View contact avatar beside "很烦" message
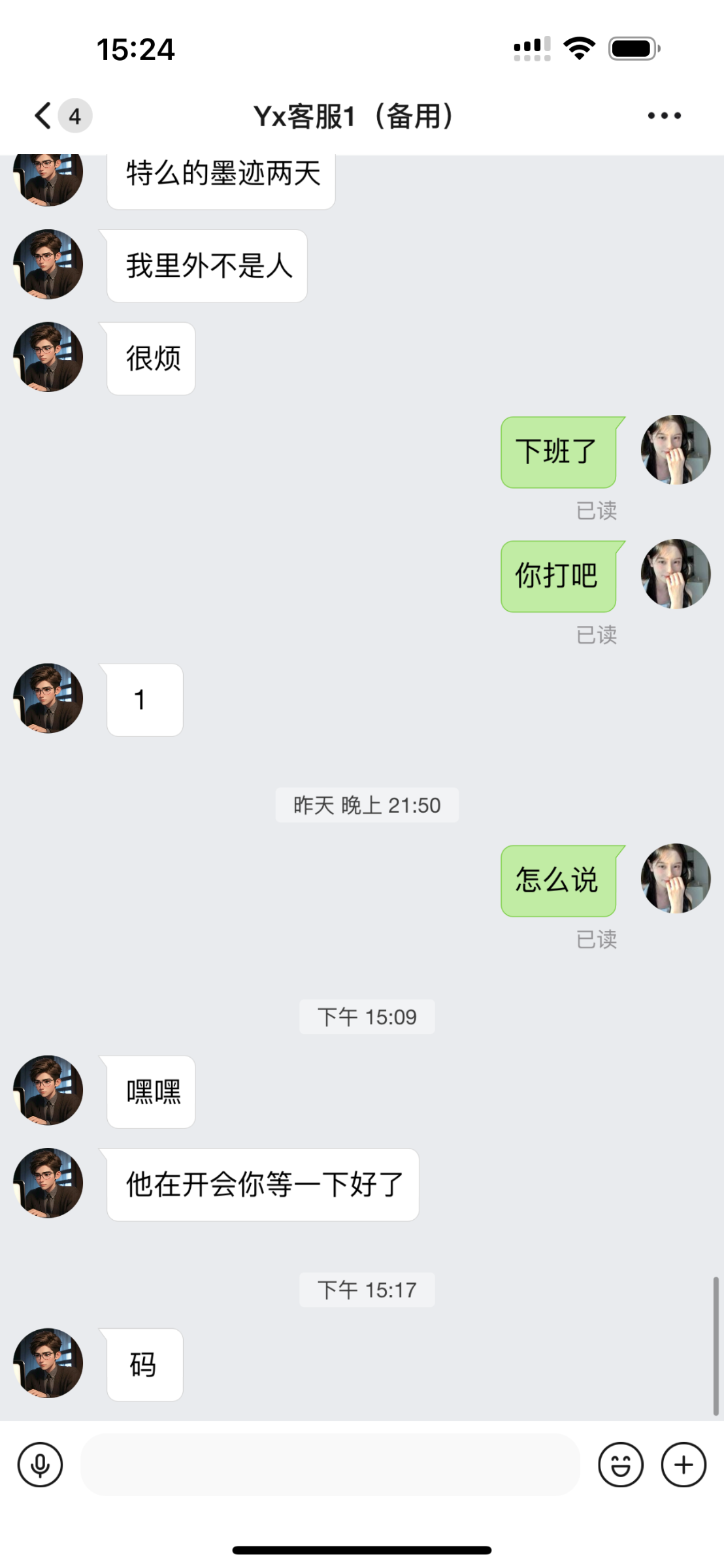The height and width of the screenshot is (1568, 724). [48, 357]
